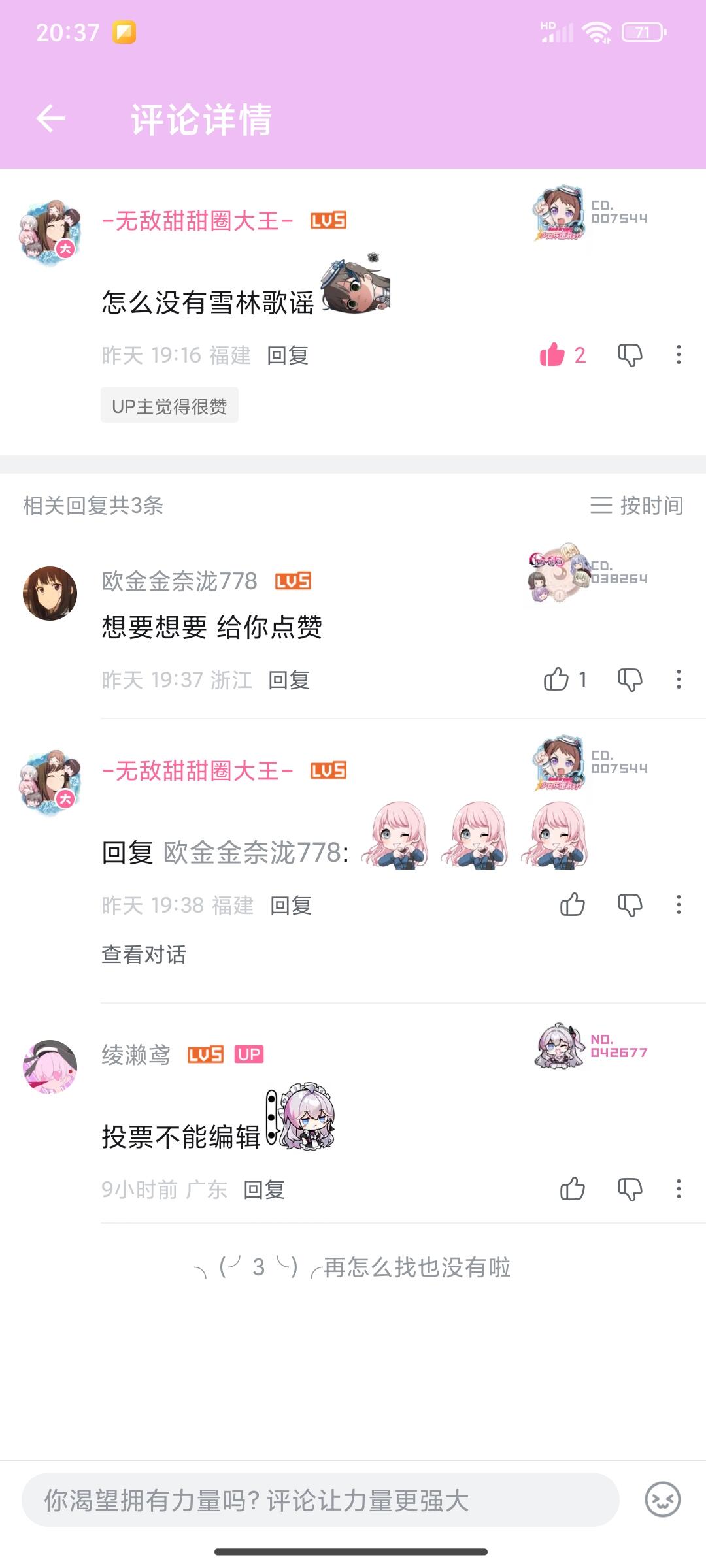Reply to 绫濑鸢's comment
This screenshot has height=1568, width=706.
coord(264,1190)
